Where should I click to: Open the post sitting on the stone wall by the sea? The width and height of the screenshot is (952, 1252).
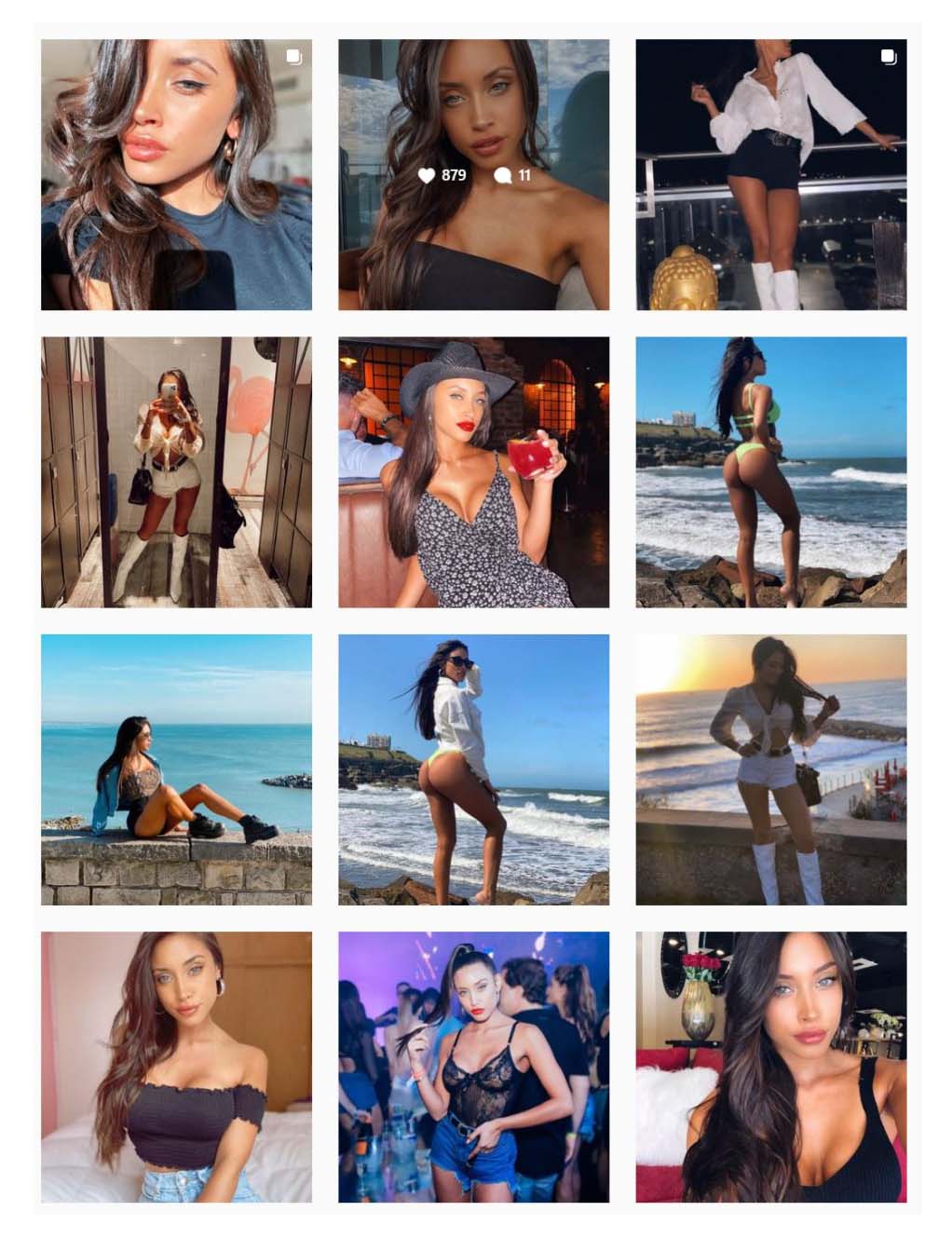point(176,769)
